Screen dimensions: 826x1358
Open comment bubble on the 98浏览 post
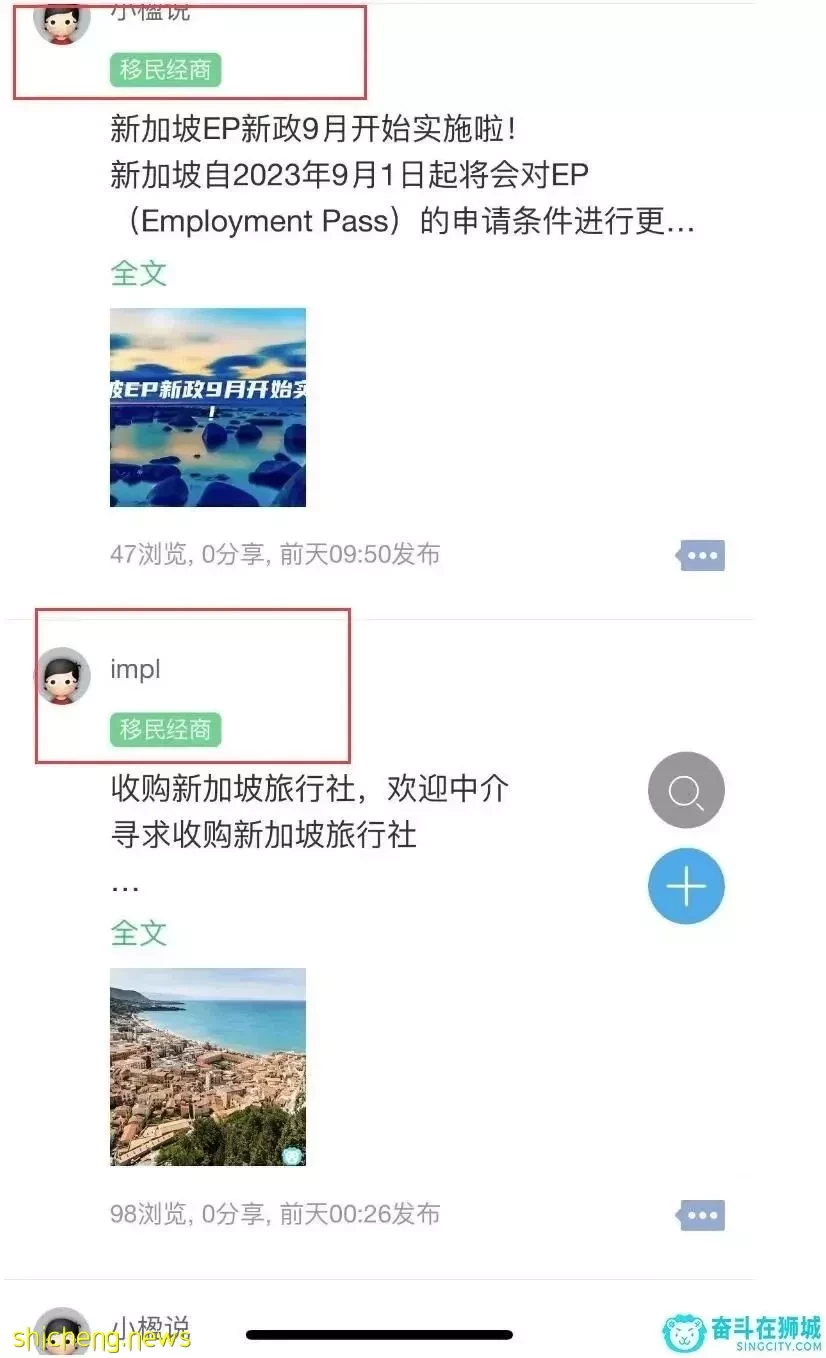(x=701, y=1215)
